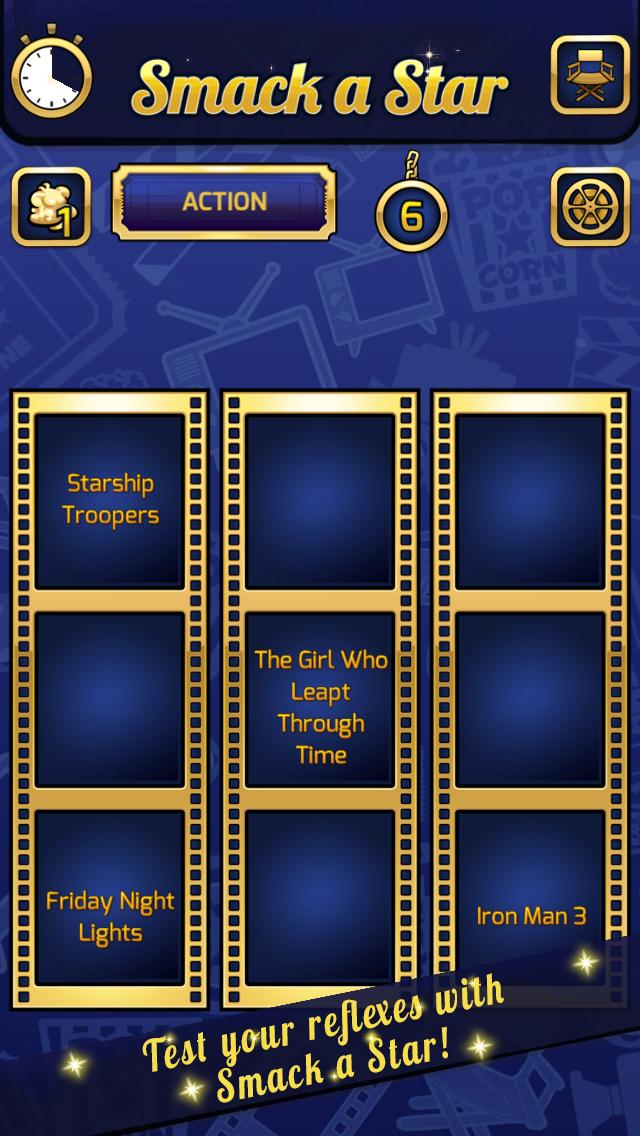Open the film reel button

pyautogui.click(x=589, y=207)
